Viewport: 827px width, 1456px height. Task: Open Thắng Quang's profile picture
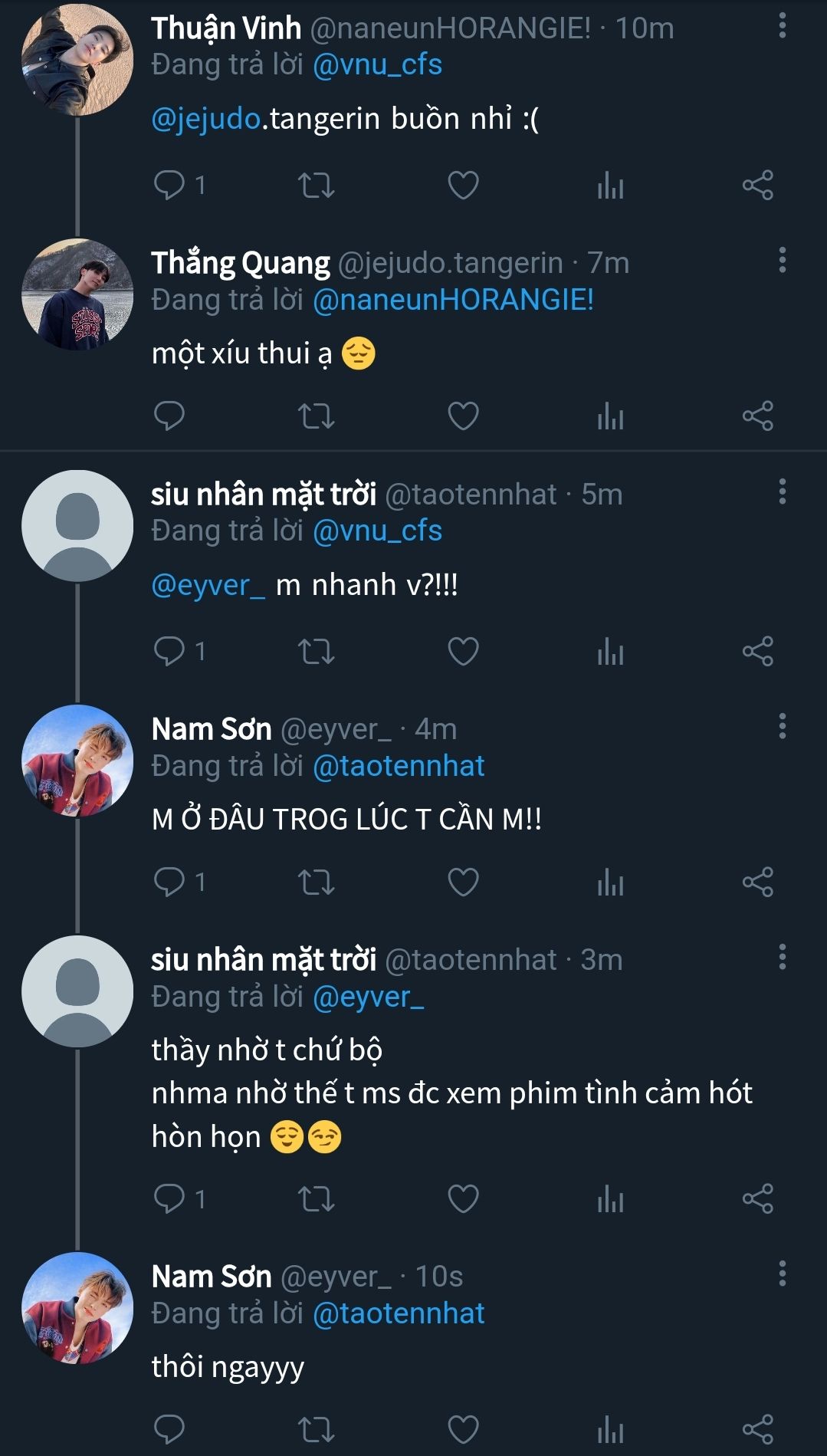(x=77, y=294)
